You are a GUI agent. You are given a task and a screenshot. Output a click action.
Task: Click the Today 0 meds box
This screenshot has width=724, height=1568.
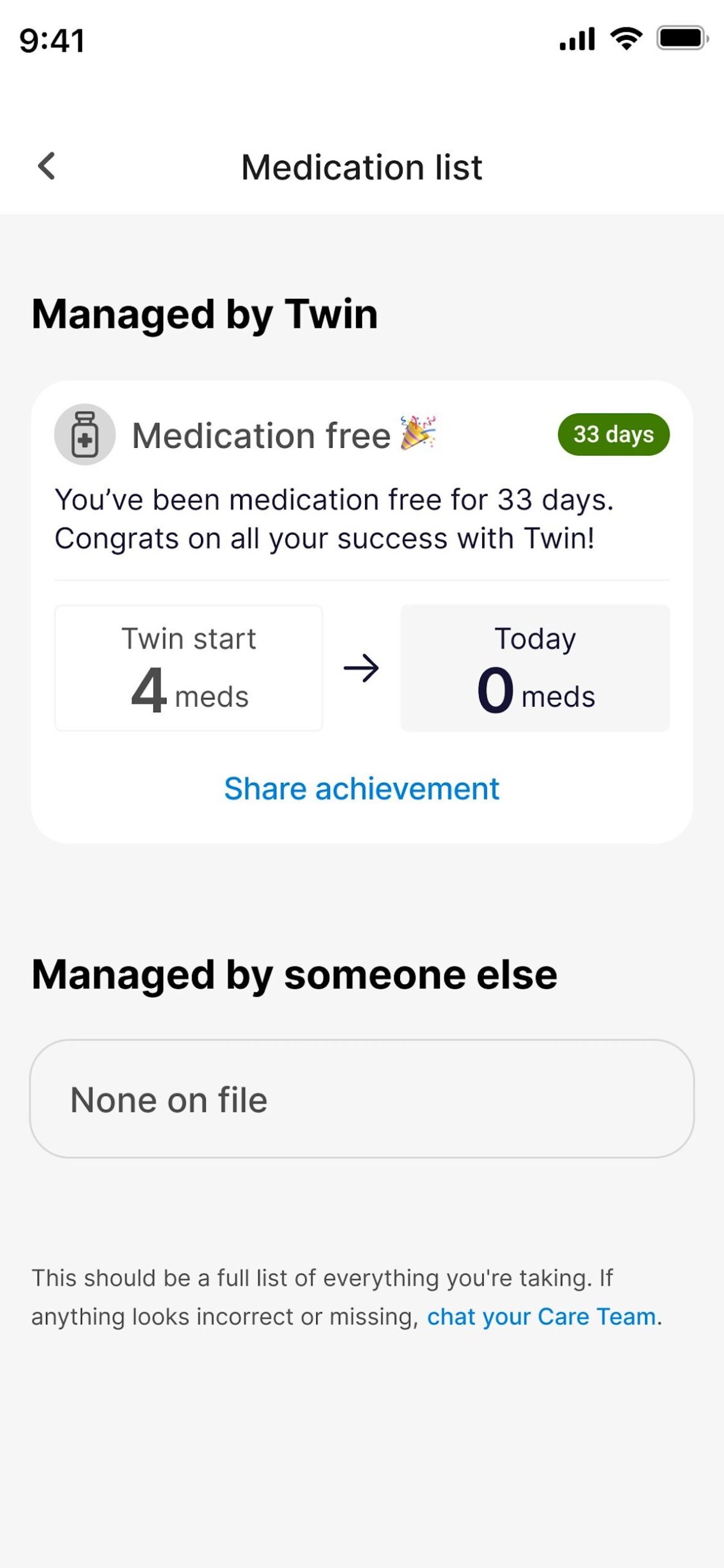(x=535, y=668)
